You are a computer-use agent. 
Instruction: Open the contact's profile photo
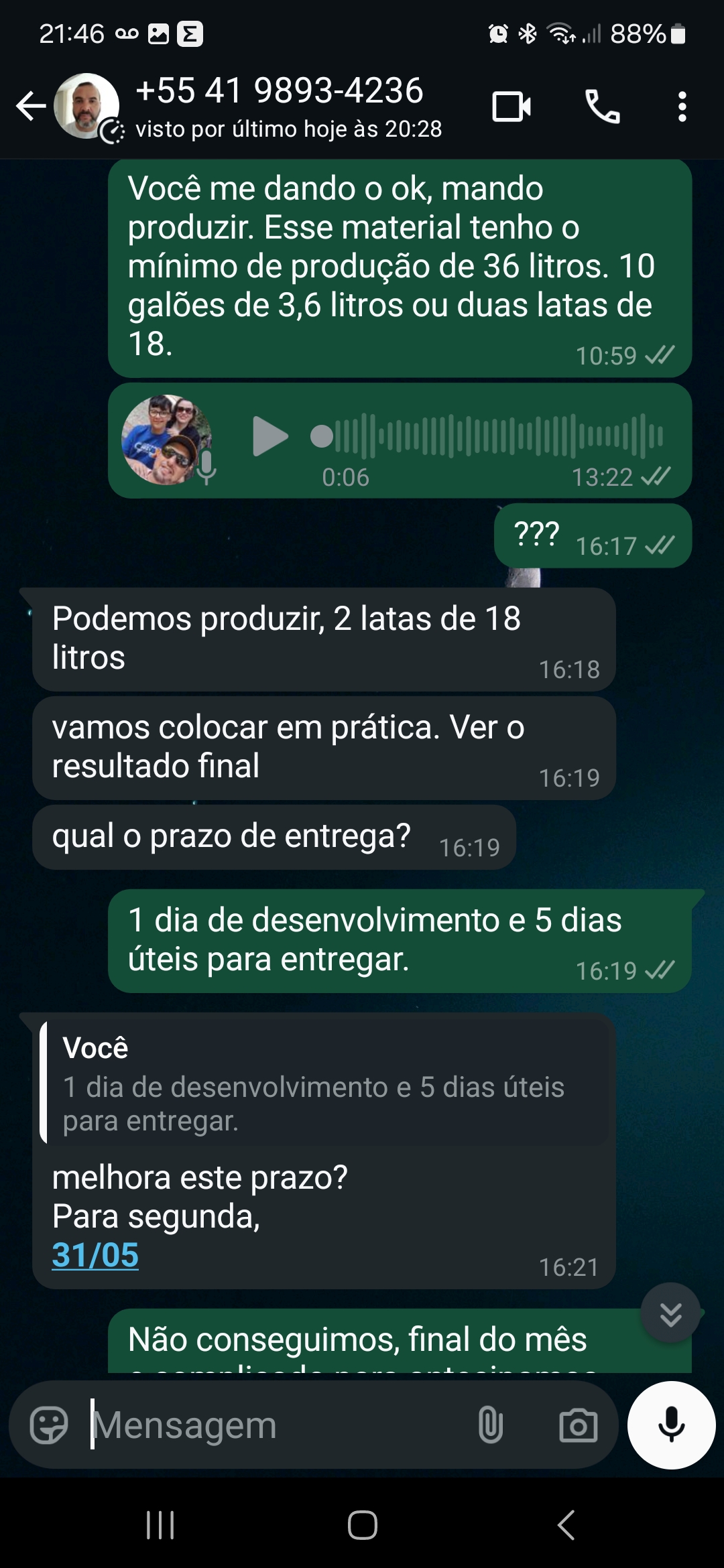click(86, 106)
